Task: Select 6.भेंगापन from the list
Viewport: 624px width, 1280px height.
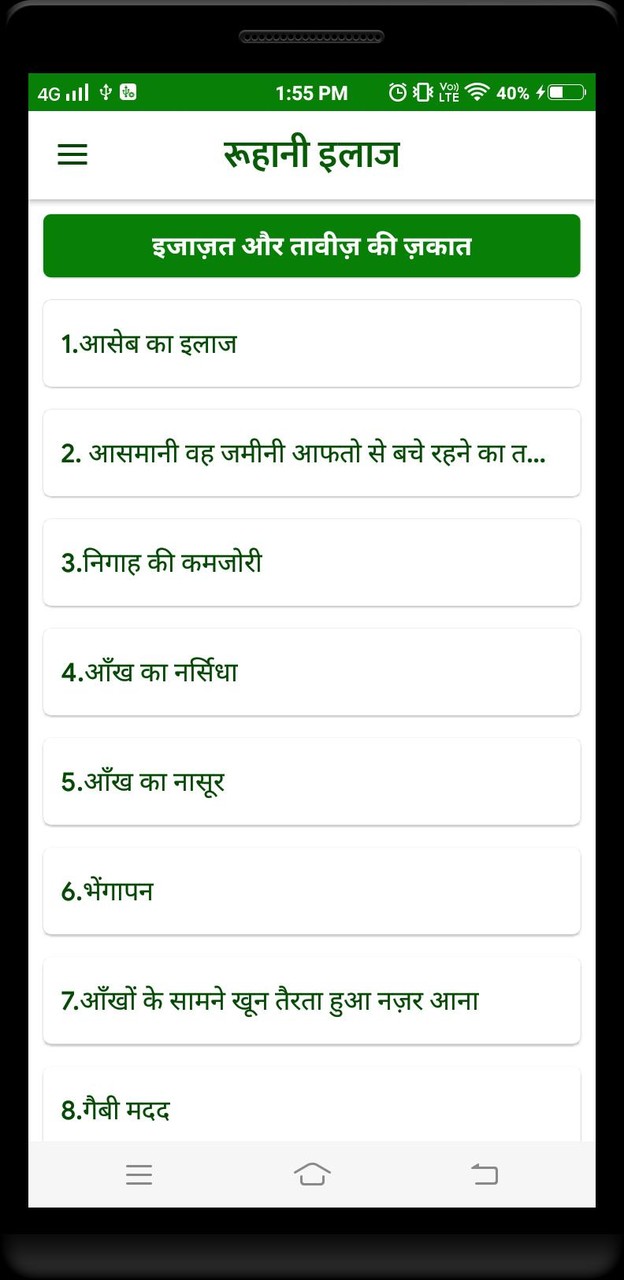Action: click(311, 891)
